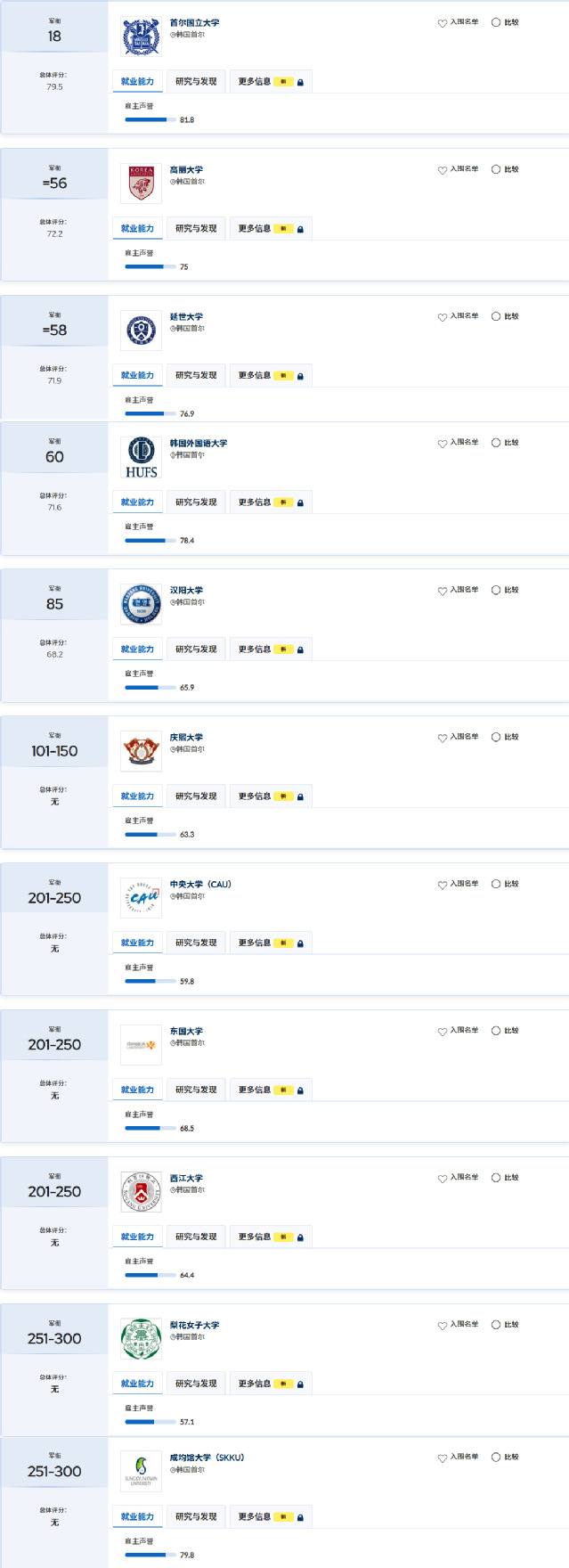Tick the 比较 option for 韩国外国语大学
Viewport: 569px width, 1568px height.
pyautogui.click(x=496, y=443)
